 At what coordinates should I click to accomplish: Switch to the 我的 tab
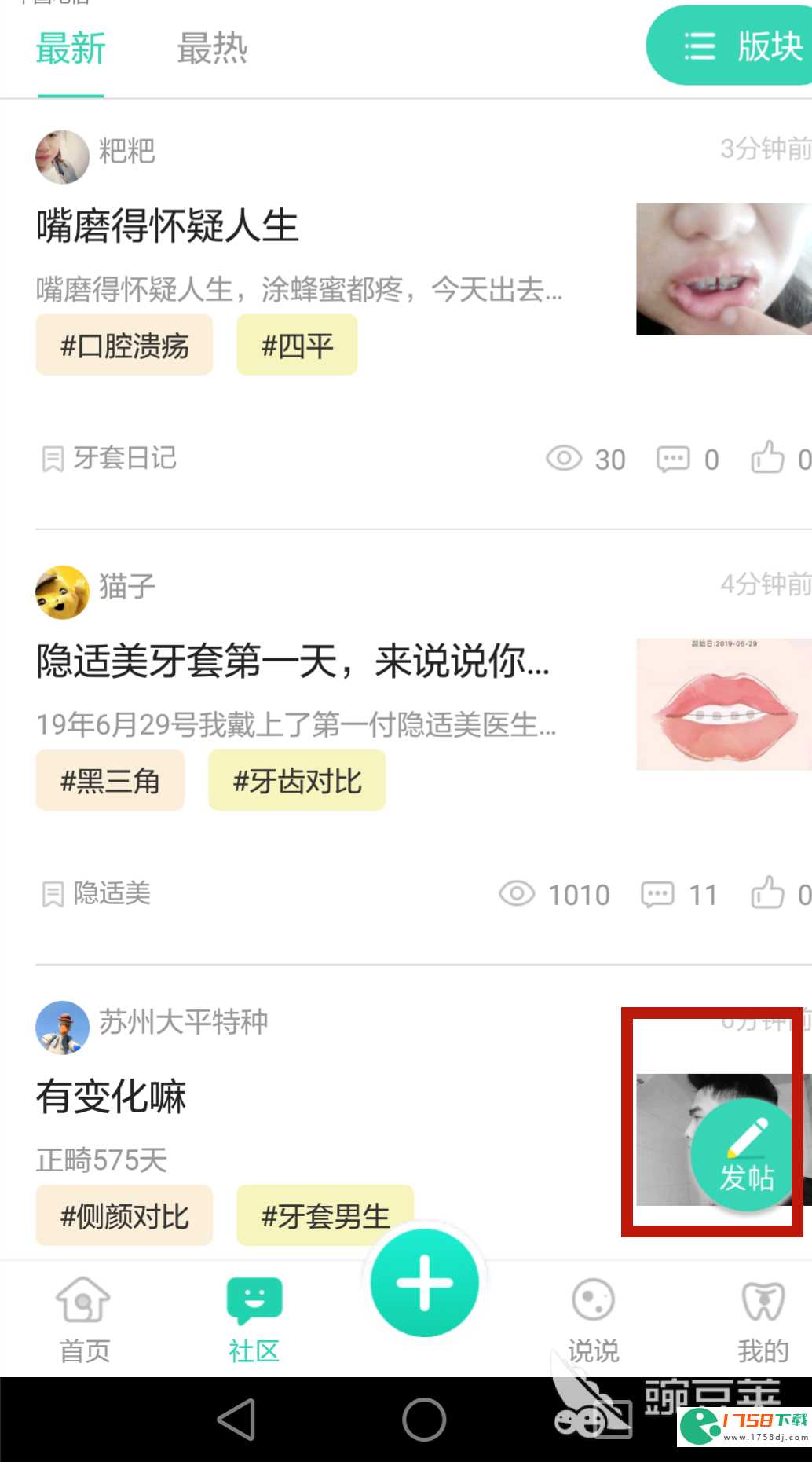[763, 1320]
